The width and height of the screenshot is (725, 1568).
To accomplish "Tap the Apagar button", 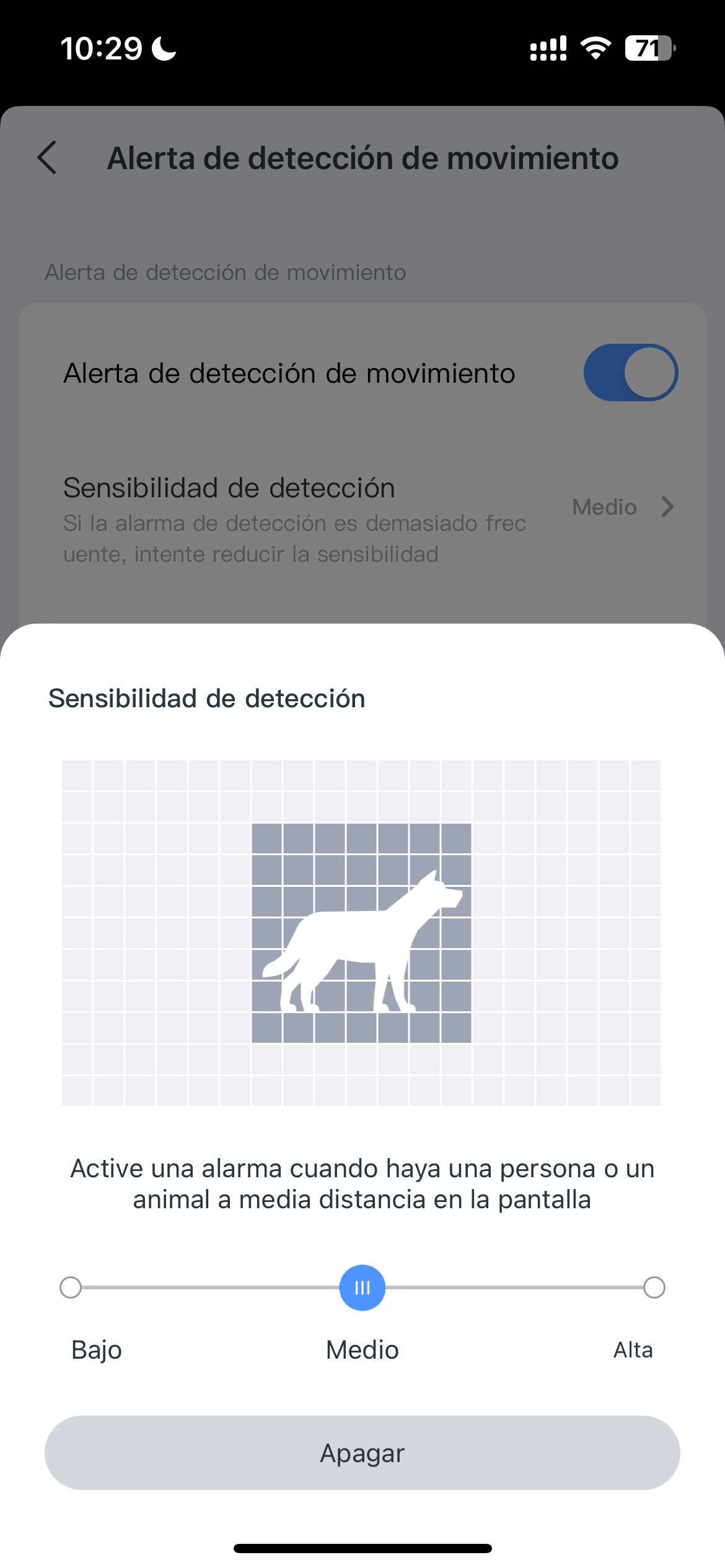I will (x=362, y=1453).
